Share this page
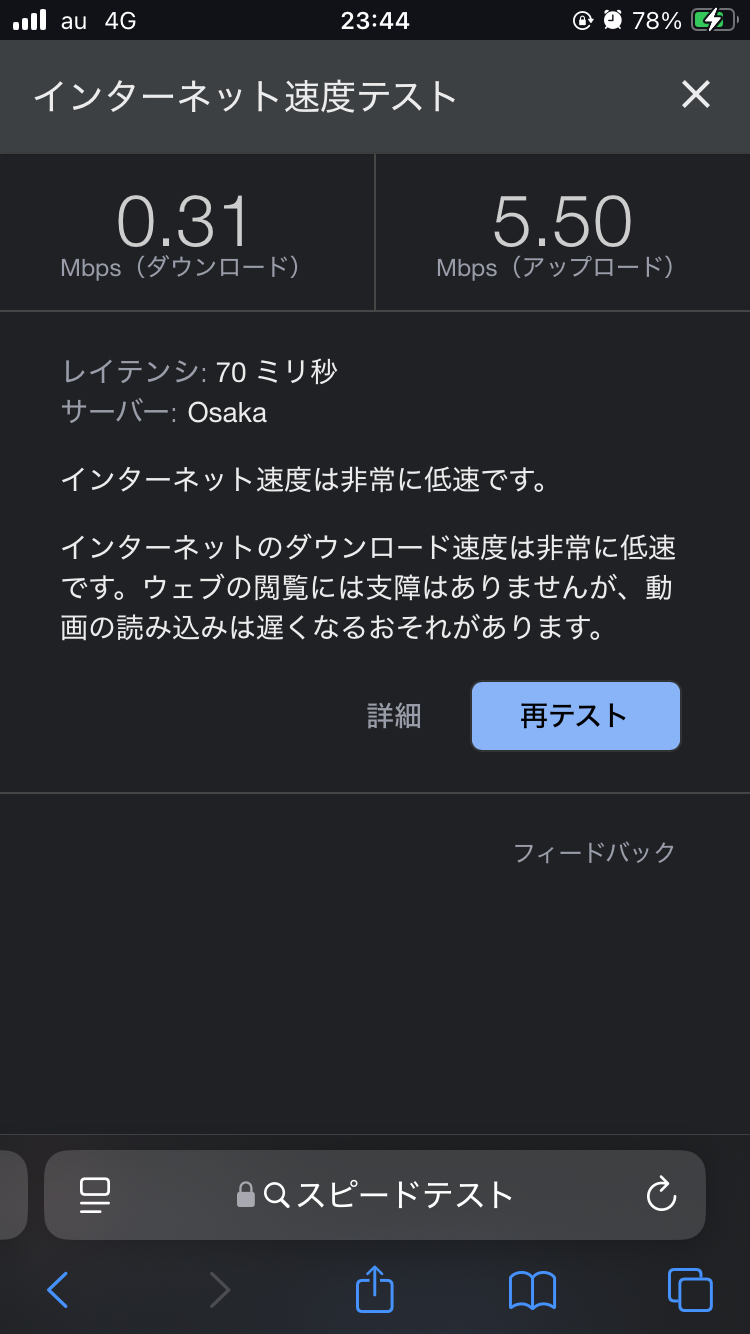This screenshot has height=1334, width=750. [375, 1290]
